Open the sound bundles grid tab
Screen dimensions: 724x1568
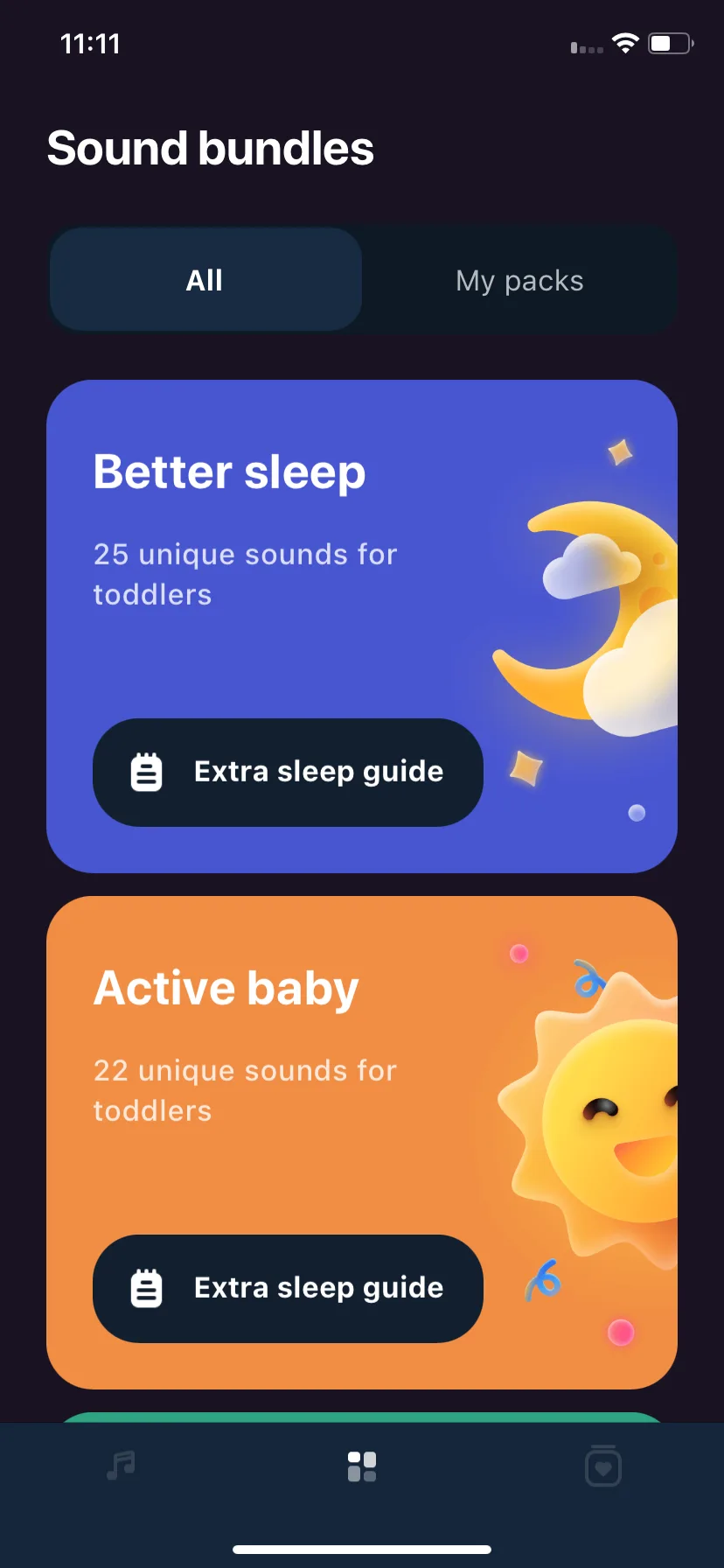(x=362, y=1466)
